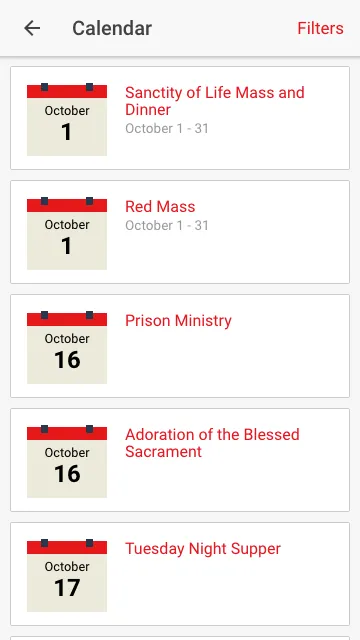Go back using the arrow icon
This screenshot has width=360, height=640.
pyautogui.click(x=32, y=29)
